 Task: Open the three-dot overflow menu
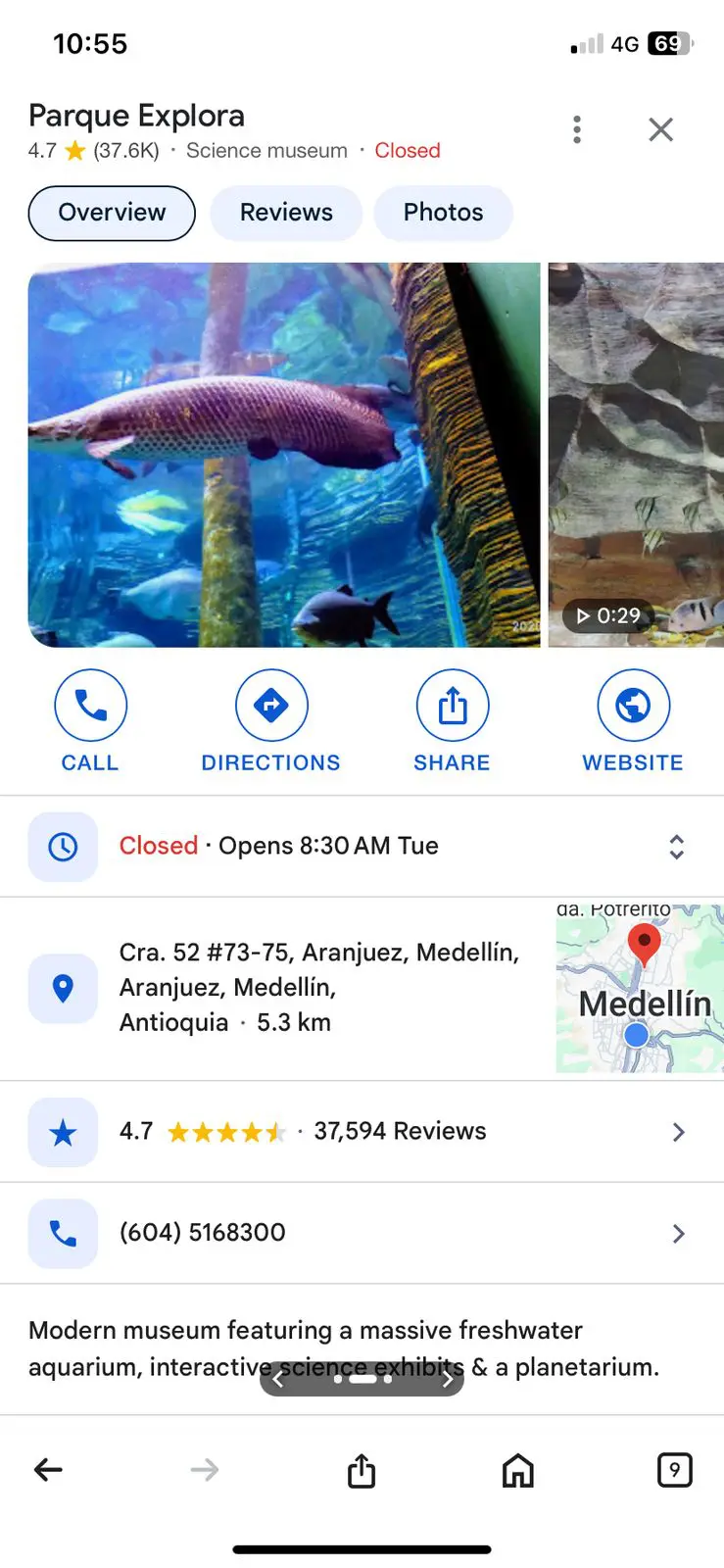(x=577, y=129)
